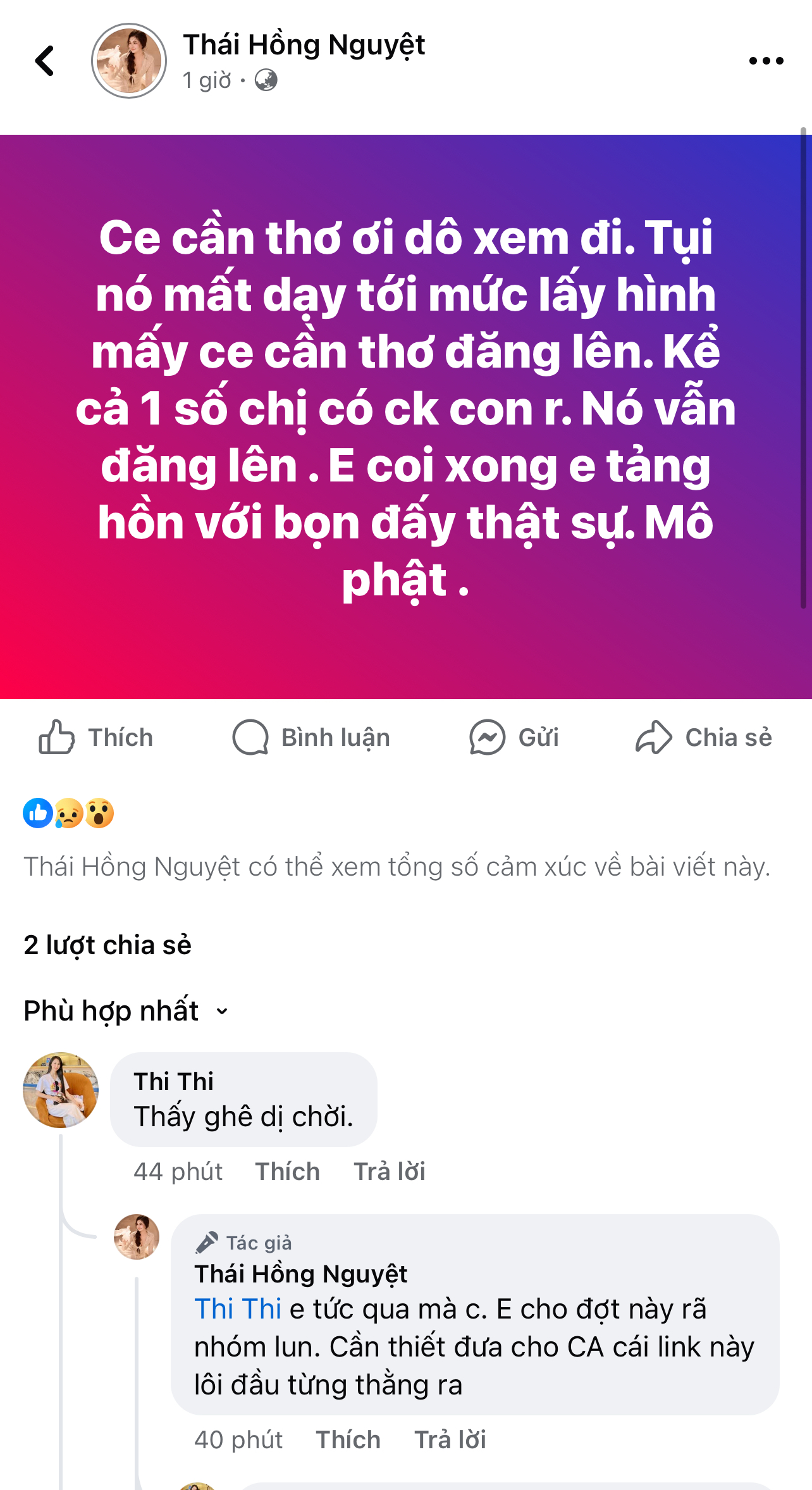Like the post with Thích button
Screen dimensions: 812x1490
(96, 738)
